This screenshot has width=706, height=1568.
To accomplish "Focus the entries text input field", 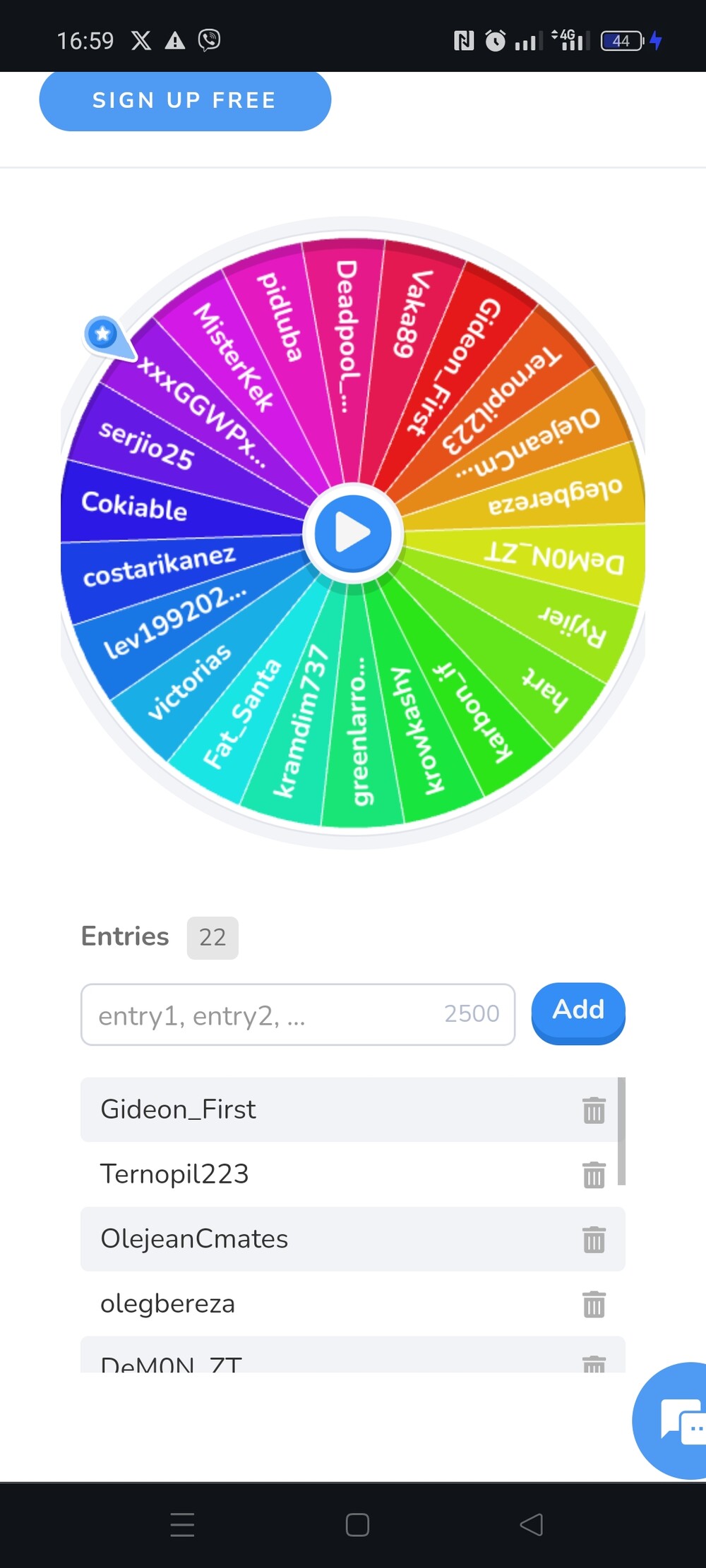I will point(298,1015).
